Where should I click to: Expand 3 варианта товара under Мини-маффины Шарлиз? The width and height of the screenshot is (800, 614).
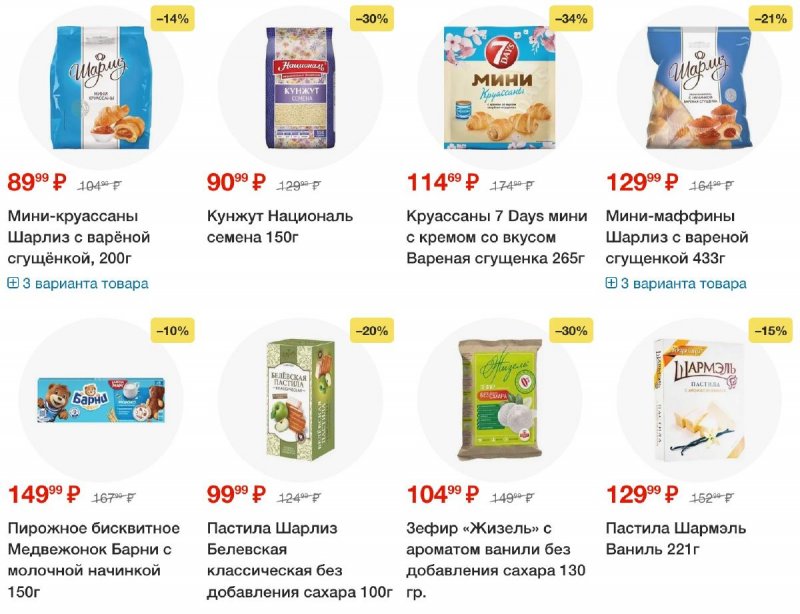(676, 283)
